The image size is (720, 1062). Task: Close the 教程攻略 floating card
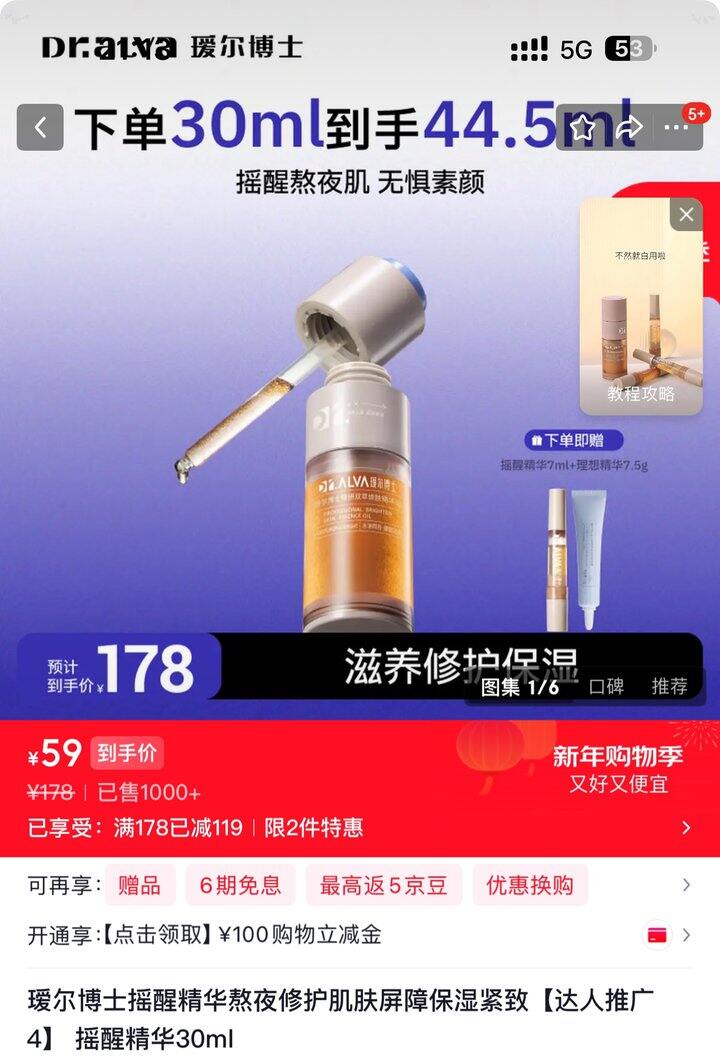point(686,215)
